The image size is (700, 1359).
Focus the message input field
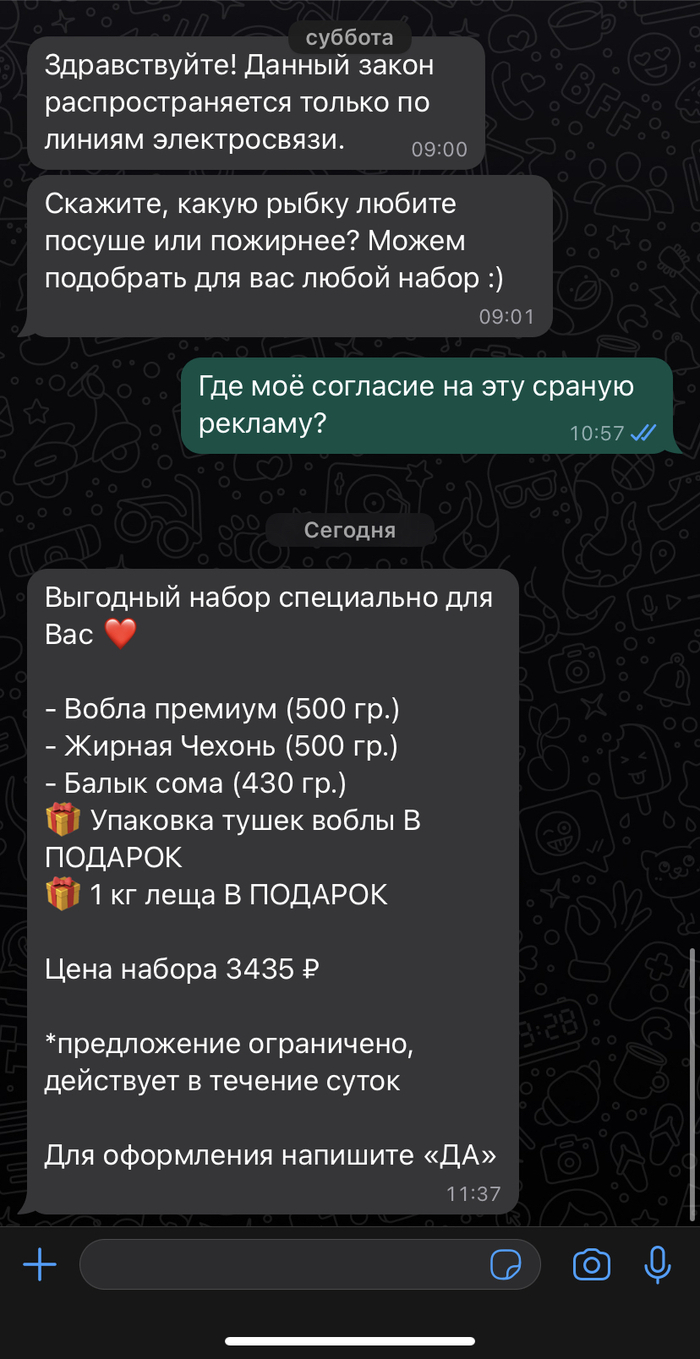coord(280,1265)
